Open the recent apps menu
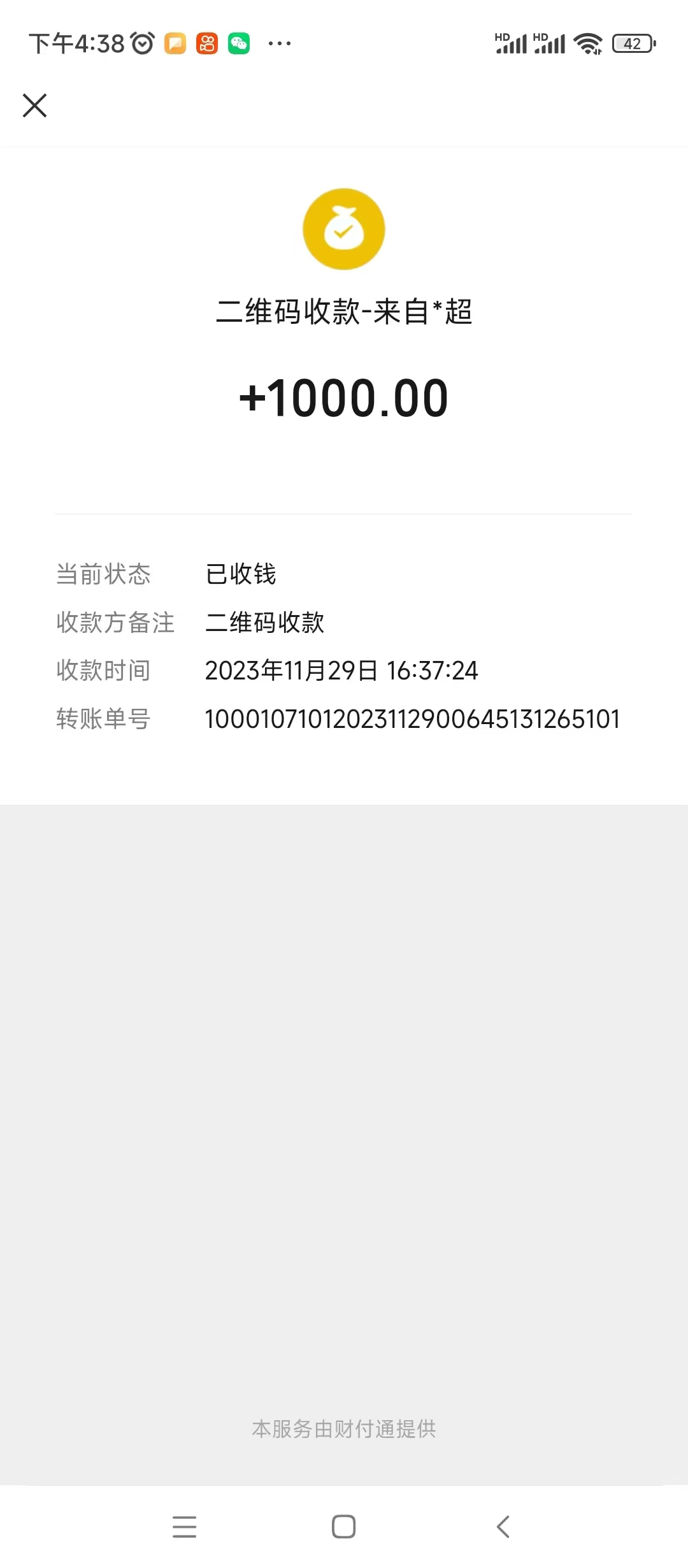Image resolution: width=688 pixels, height=1568 pixels. tap(185, 1527)
